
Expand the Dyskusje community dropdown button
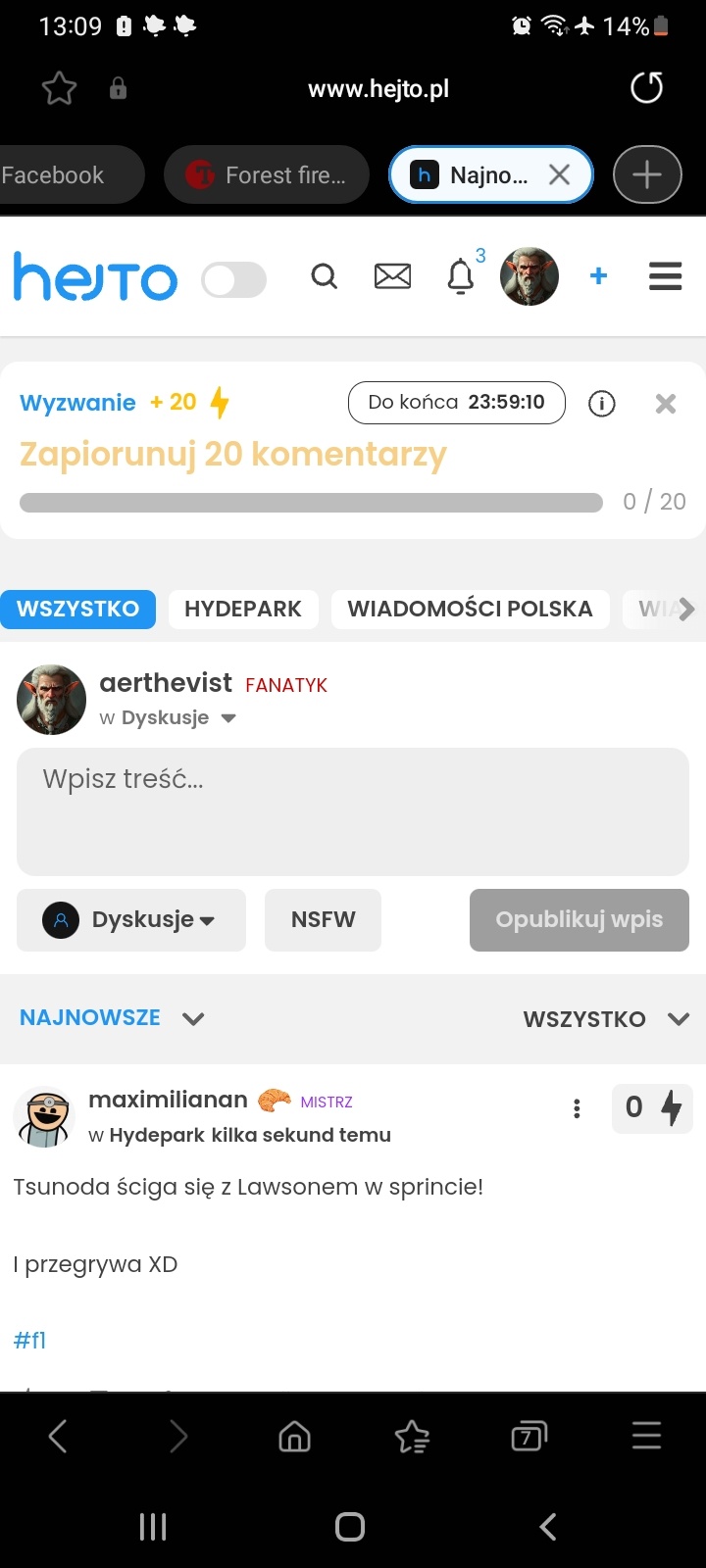click(x=131, y=920)
